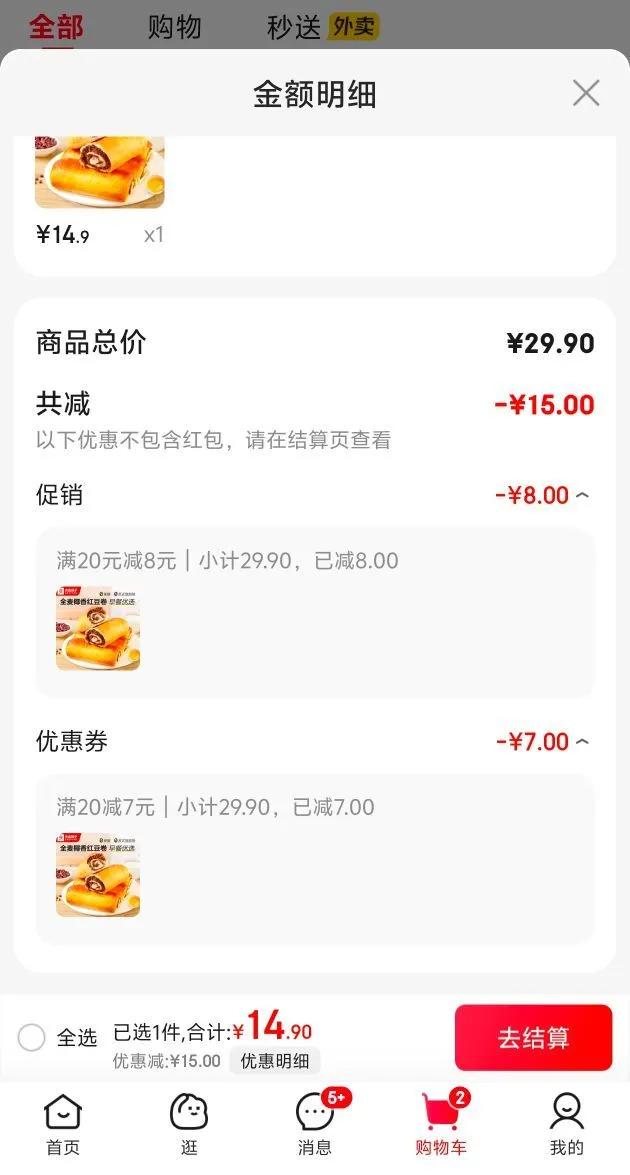The width and height of the screenshot is (630, 1175).
Task: Close the 金额明细 panel
Action: (585, 93)
